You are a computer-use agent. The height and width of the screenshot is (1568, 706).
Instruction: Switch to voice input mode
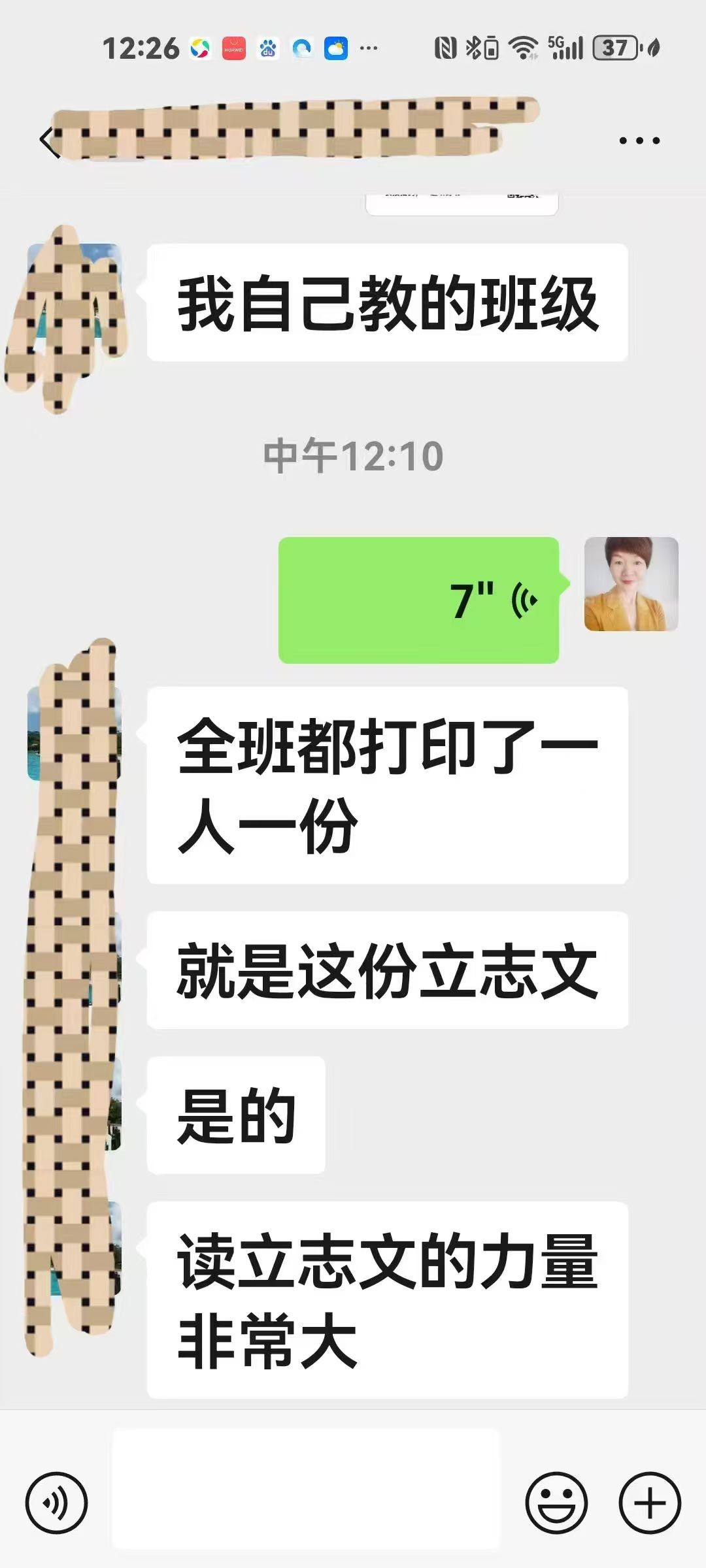(56, 1503)
